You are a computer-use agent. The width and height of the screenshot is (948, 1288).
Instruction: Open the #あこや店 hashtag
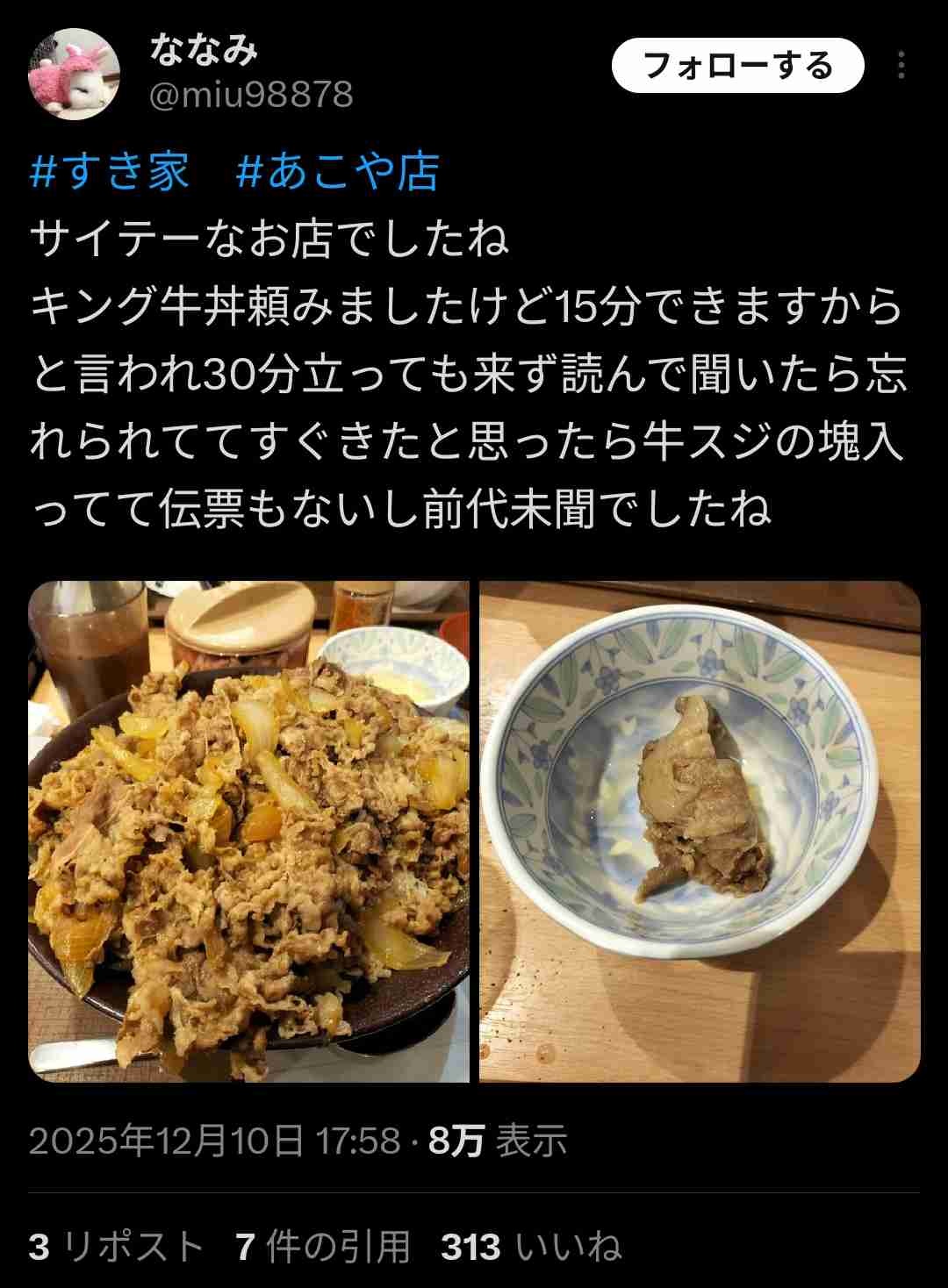pos(338,171)
